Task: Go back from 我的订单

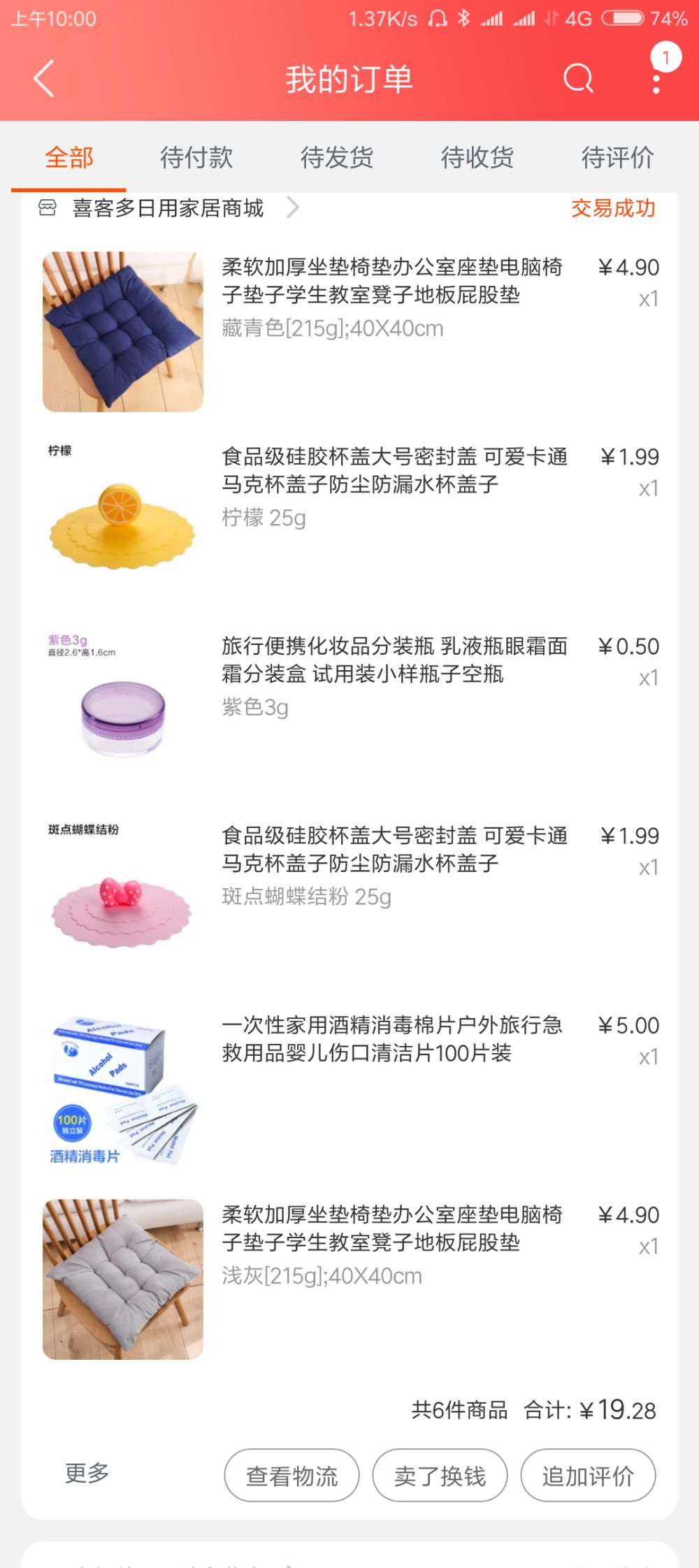Action: [x=43, y=78]
